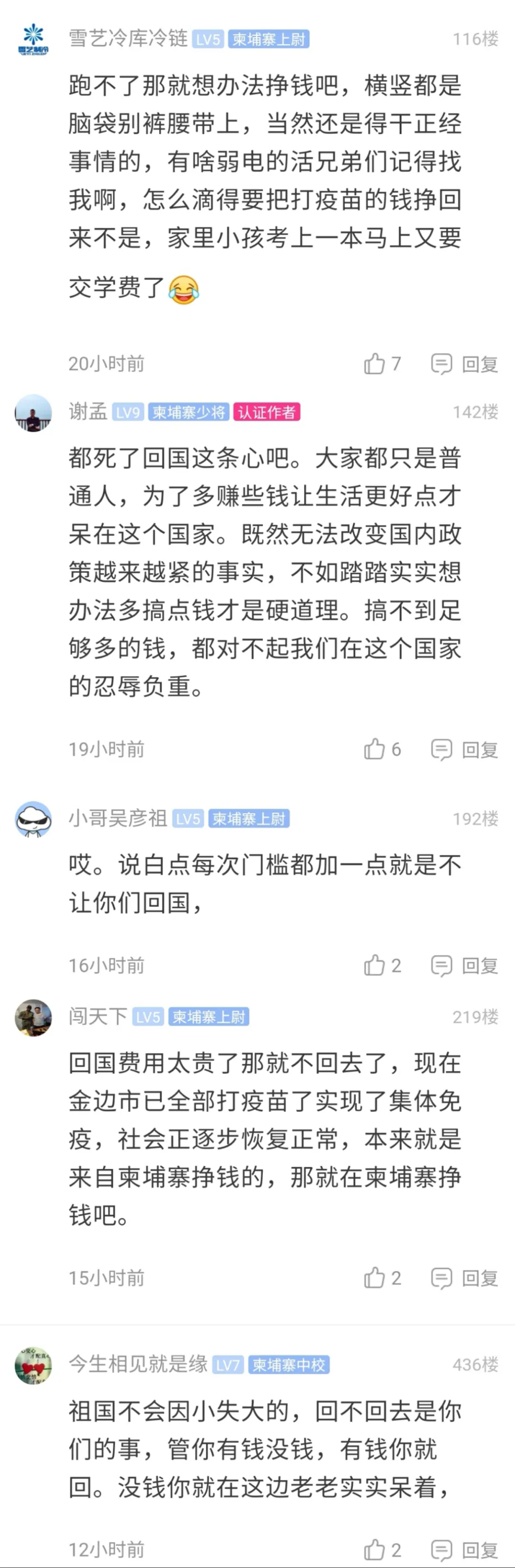This screenshot has width=515, height=1568.
Task: Open username 闯天下 profile link
Action: [97, 1016]
